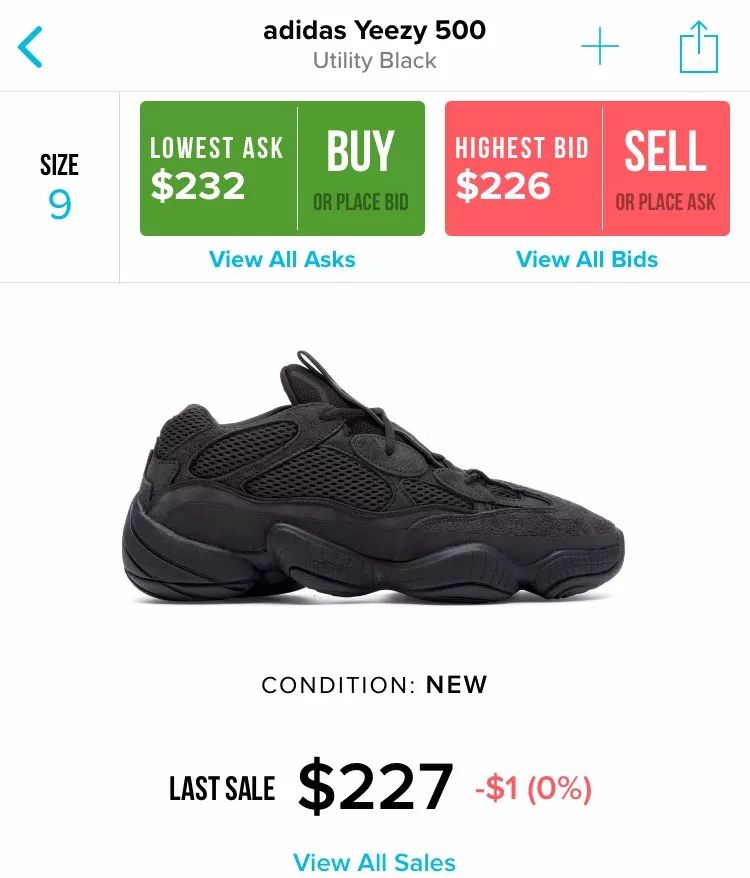Click the SIZE label
750x878 pixels.
[x=62, y=165]
